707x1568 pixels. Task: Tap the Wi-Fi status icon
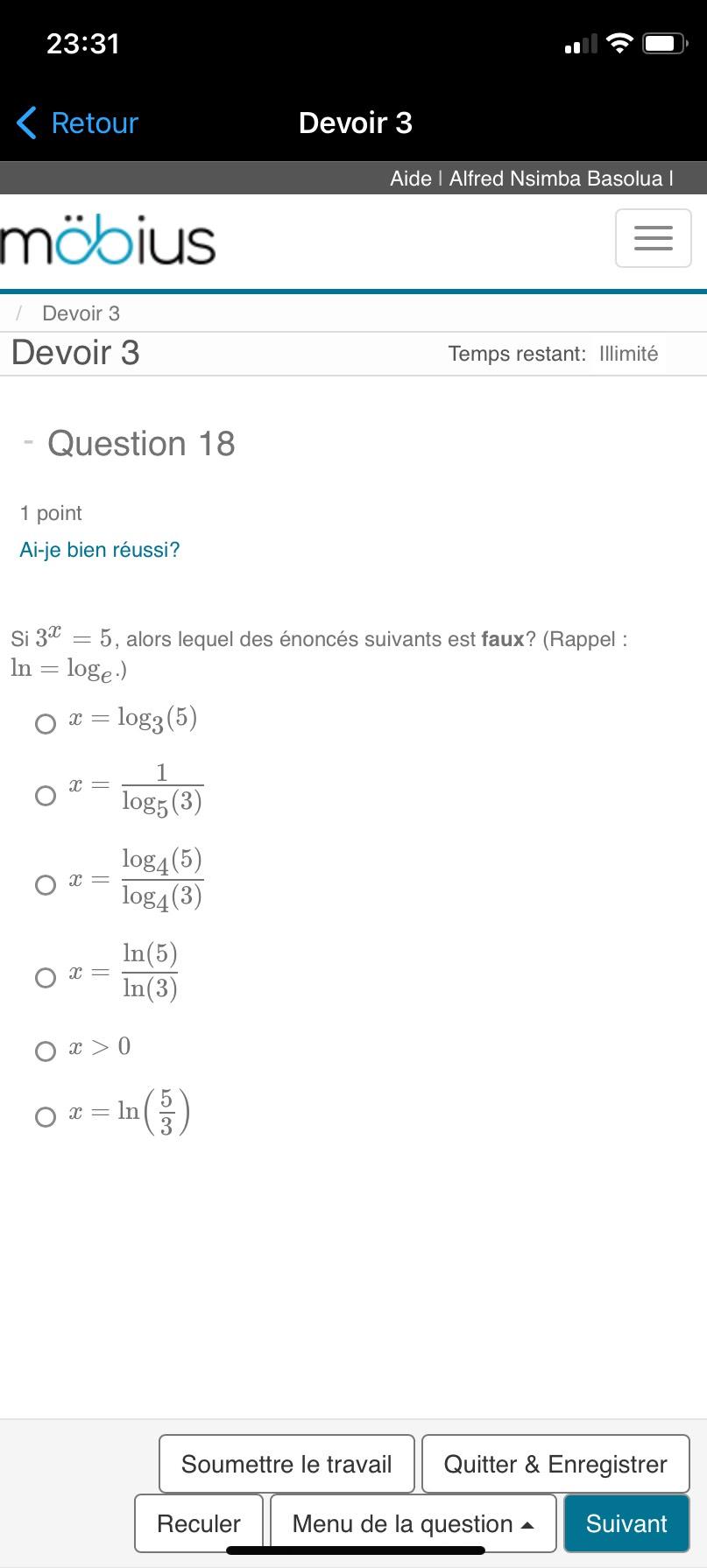click(x=620, y=43)
